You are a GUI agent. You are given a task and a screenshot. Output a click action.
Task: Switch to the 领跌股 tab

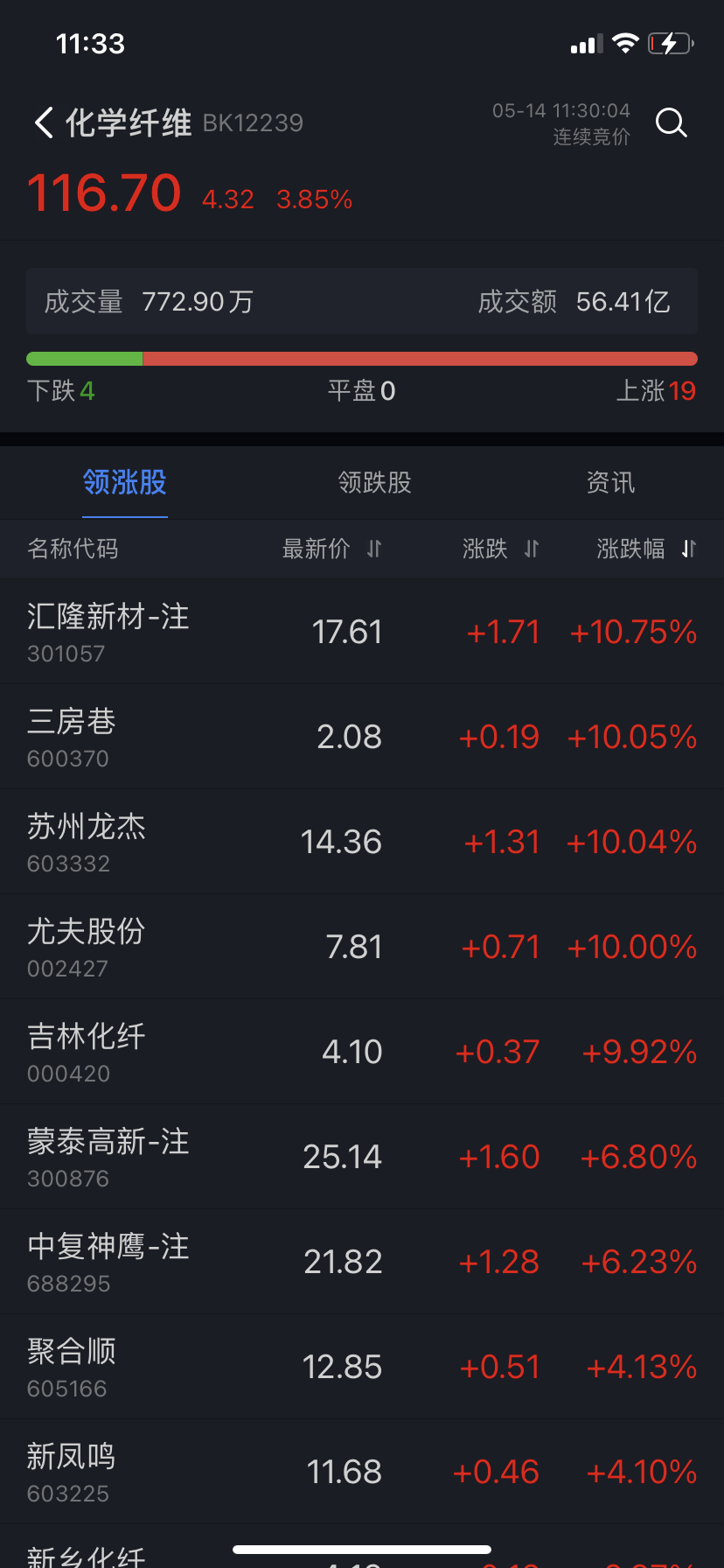click(x=374, y=482)
